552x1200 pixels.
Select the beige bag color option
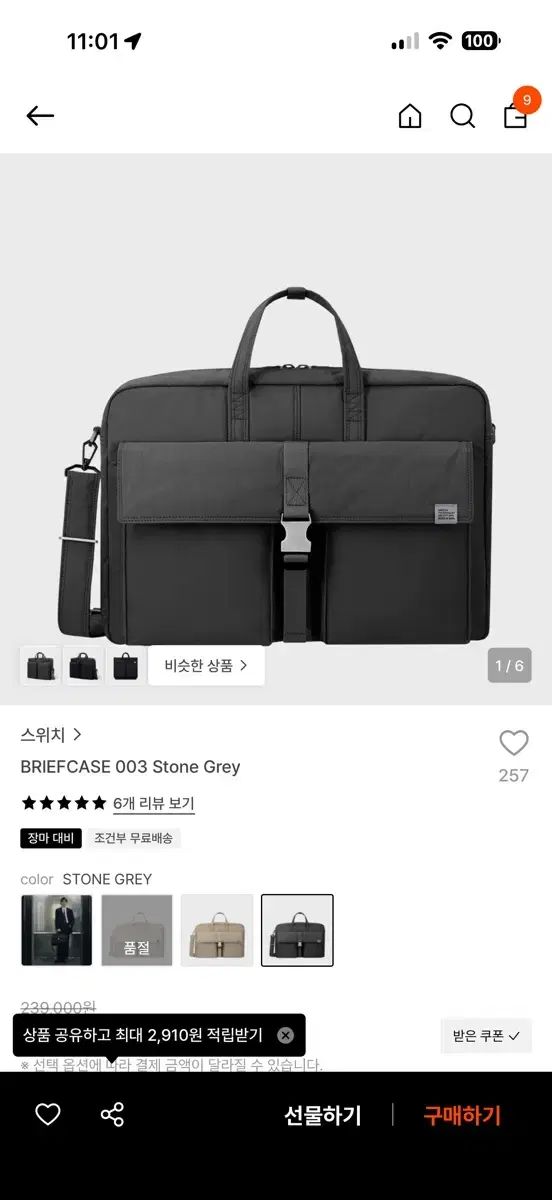217,930
